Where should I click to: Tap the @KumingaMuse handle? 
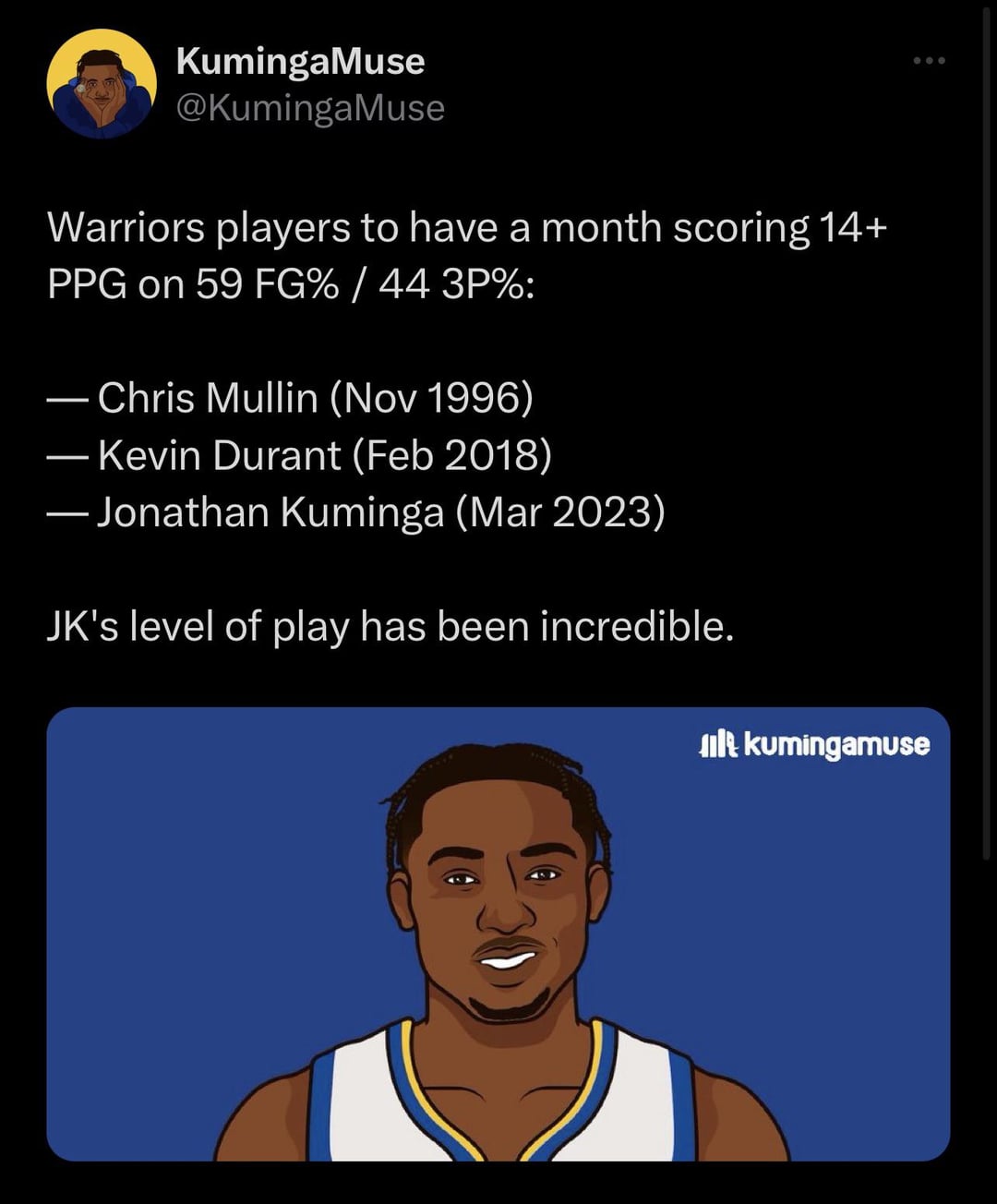pyautogui.click(x=309, y=109)
